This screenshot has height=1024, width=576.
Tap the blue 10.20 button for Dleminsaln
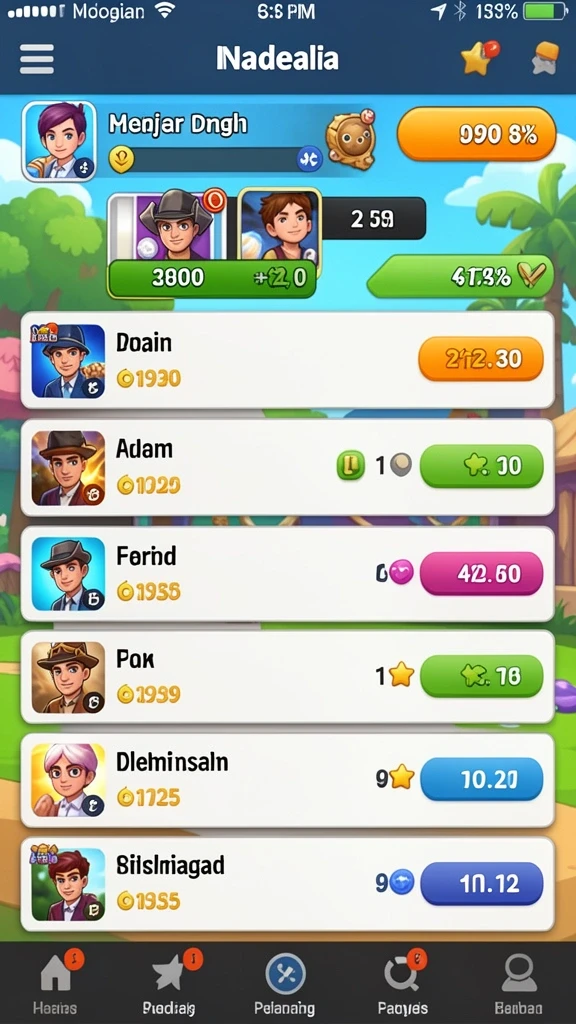(481, 779)
